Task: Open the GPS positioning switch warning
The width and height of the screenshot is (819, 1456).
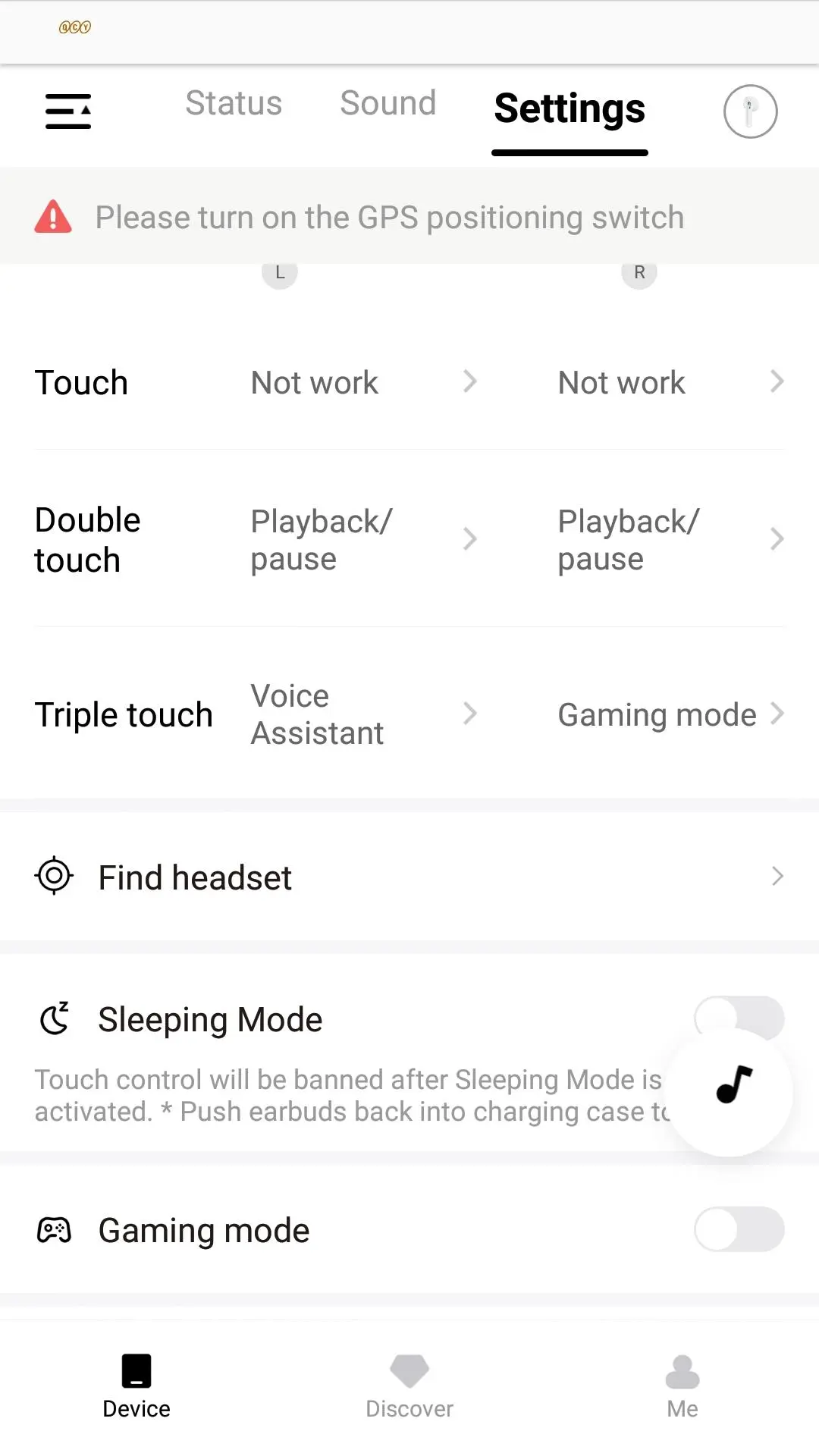Action: tap(409, 217)
